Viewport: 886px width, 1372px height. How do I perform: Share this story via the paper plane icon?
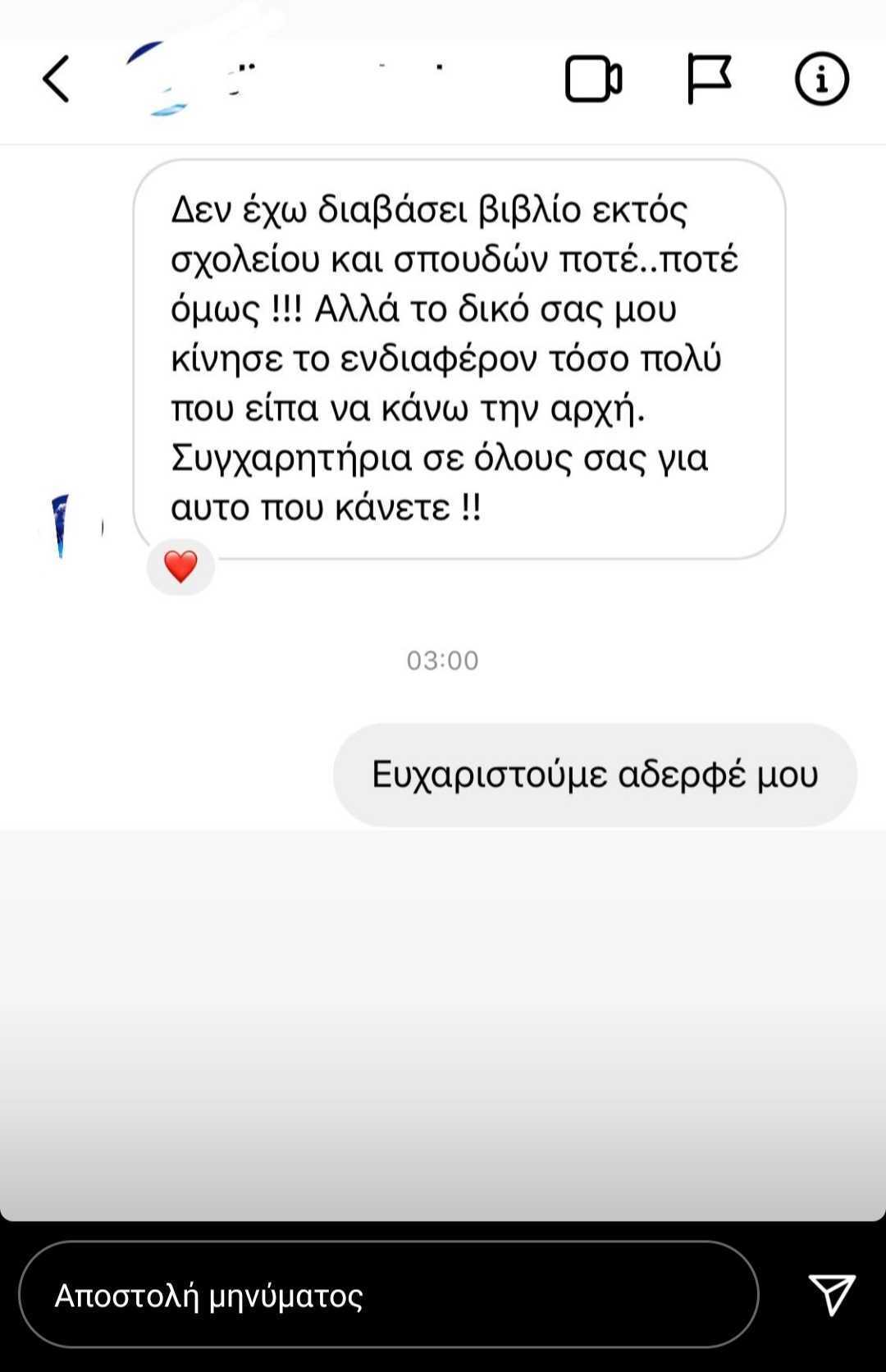pos(831,1295)
